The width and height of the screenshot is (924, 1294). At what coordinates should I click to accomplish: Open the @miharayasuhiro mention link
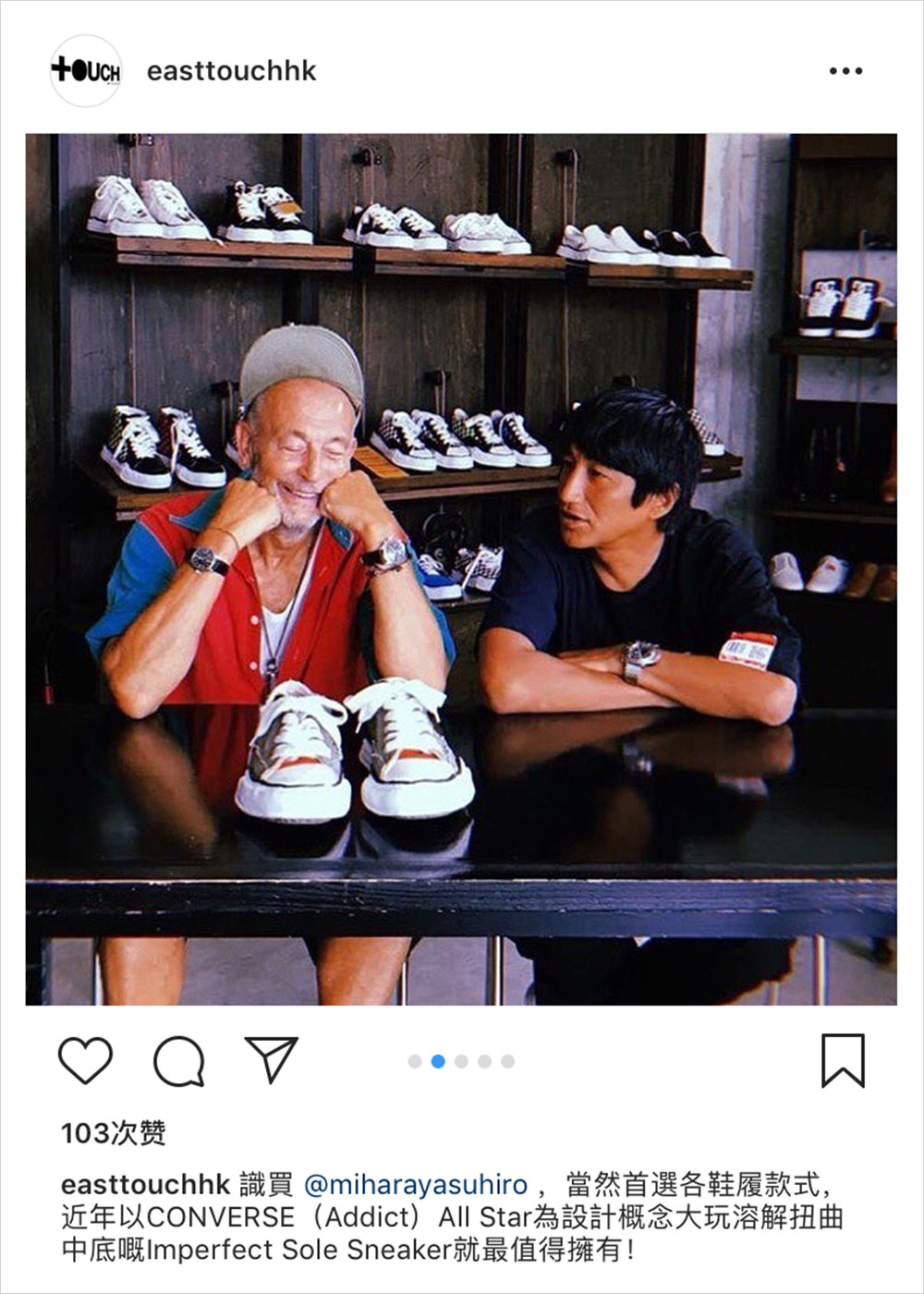pos(415,1184)
